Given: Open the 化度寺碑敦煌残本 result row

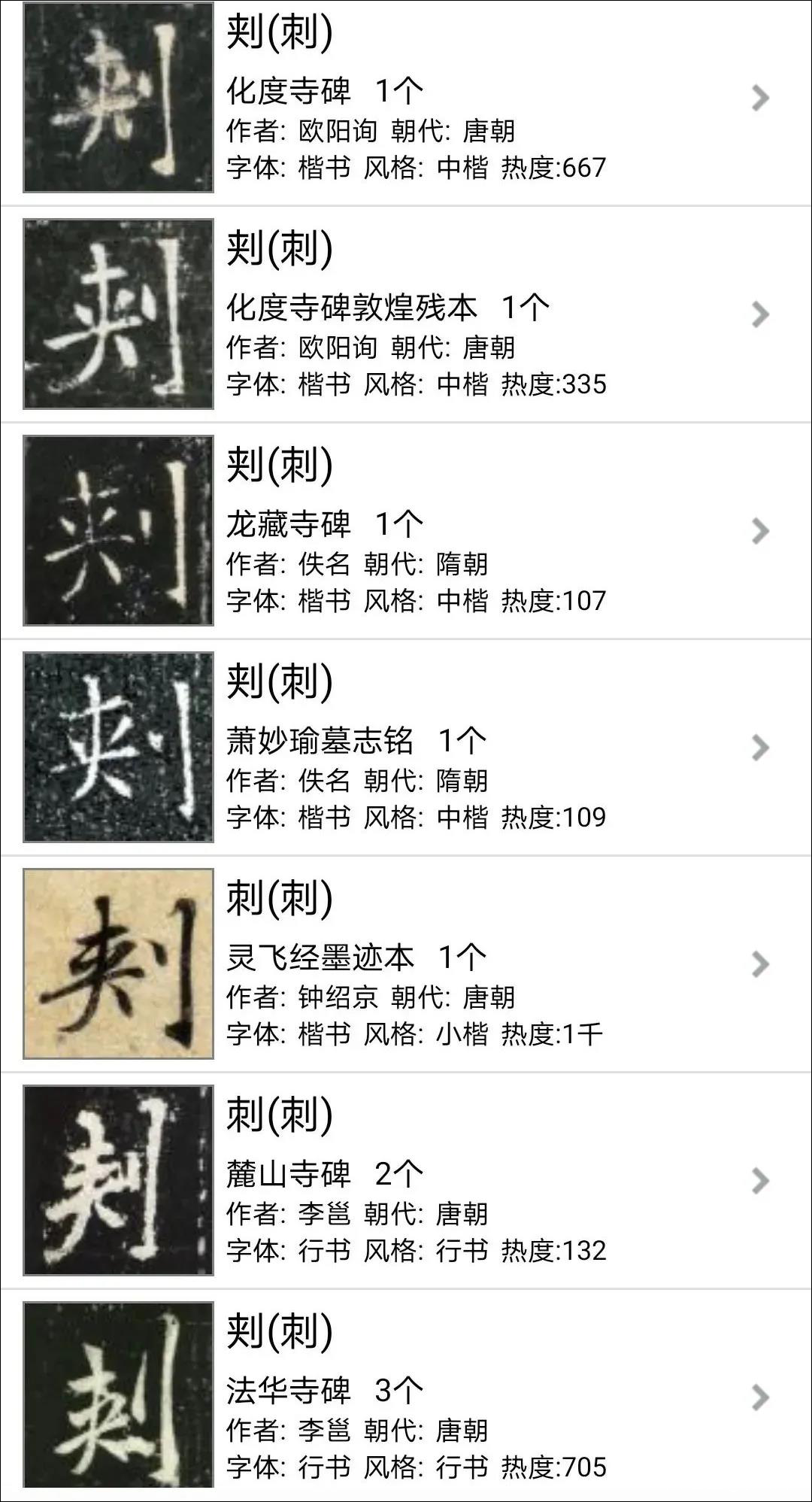Looking at the screenshot, I should (406, 314).
